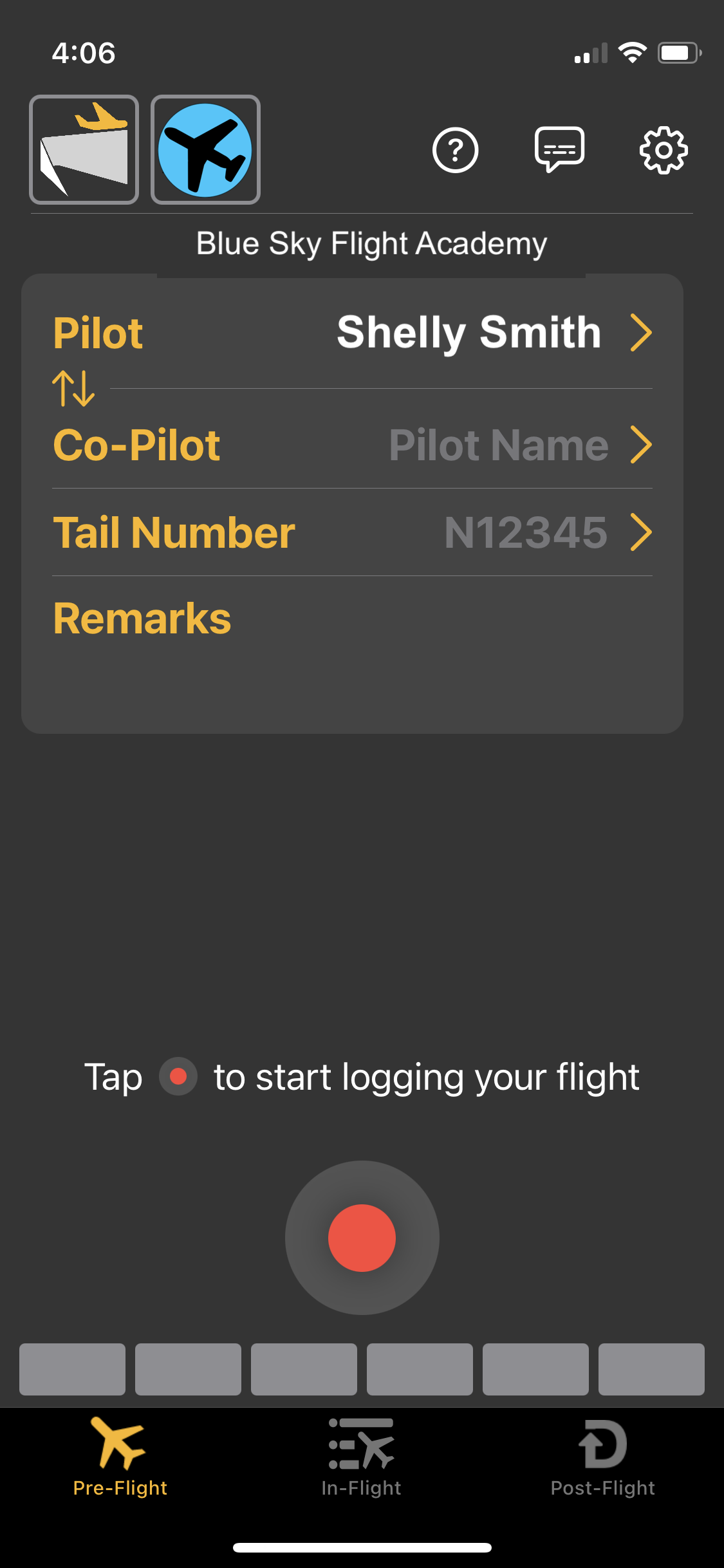724x1568 pixels.
Task: Open the Tail Number row
Action: (x=352, y=532)
